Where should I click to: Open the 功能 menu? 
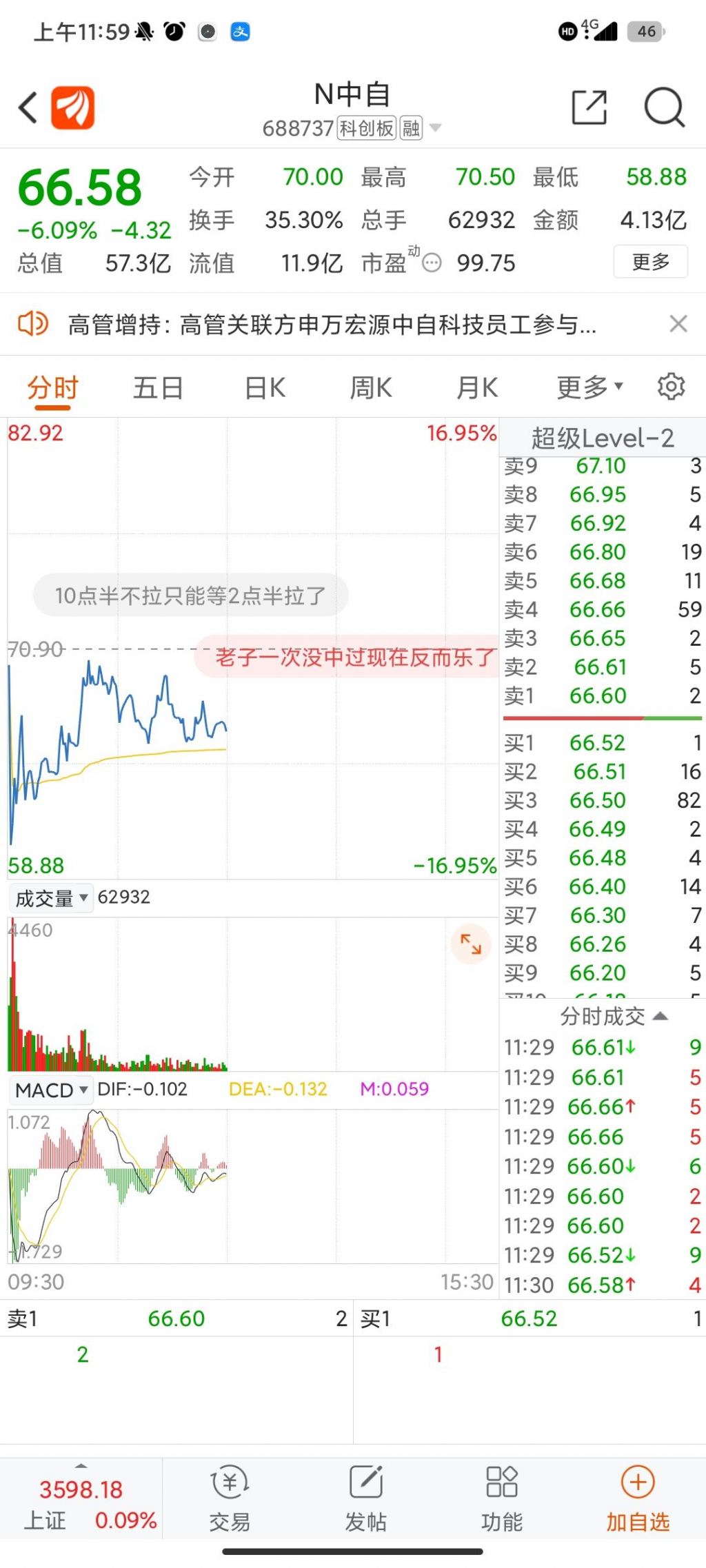501,1499
